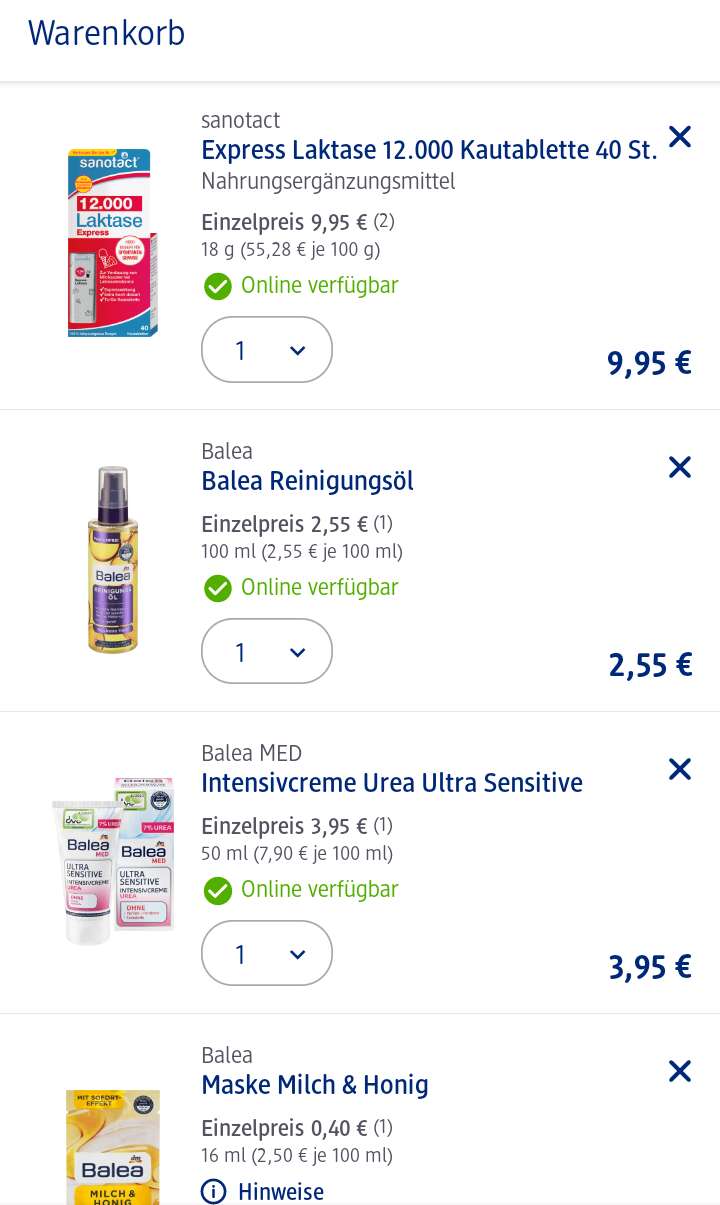This screenshot has height=1205, width=720.
Task: Remove Balea Reinigungsöl from the cart
Action: pos(680,467)
